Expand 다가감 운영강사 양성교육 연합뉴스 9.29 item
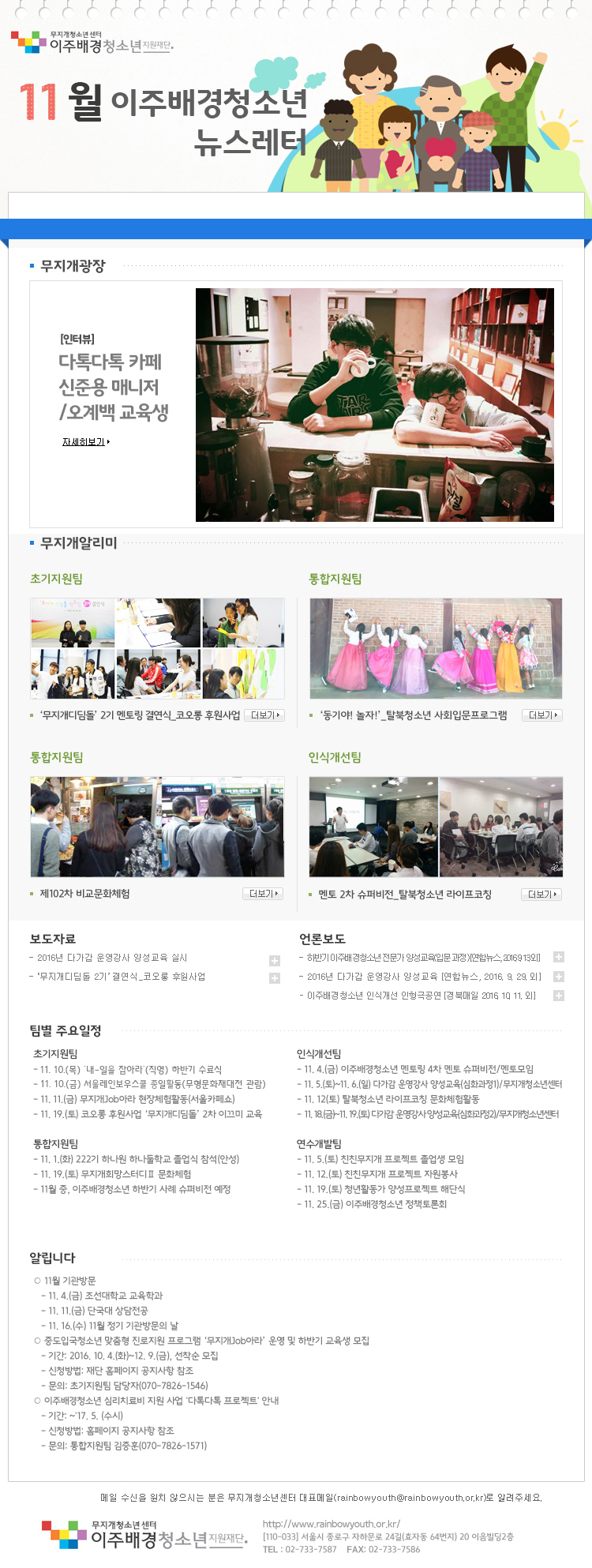This screenshot has width=592, height=1568. pyautogui.click(x=558, y=977)
